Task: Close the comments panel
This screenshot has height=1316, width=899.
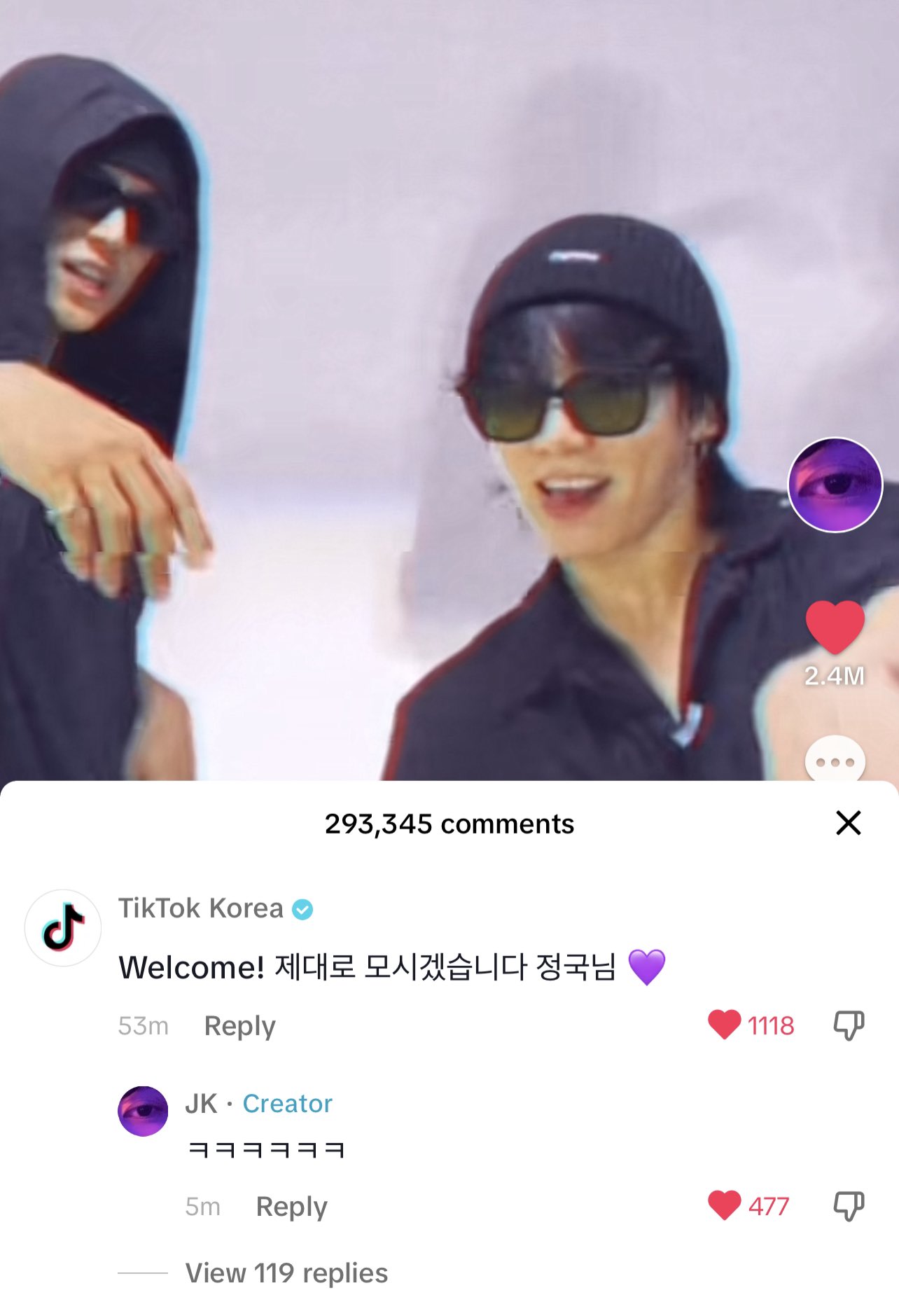Action: pyautogui.click(x=848, y=823)
